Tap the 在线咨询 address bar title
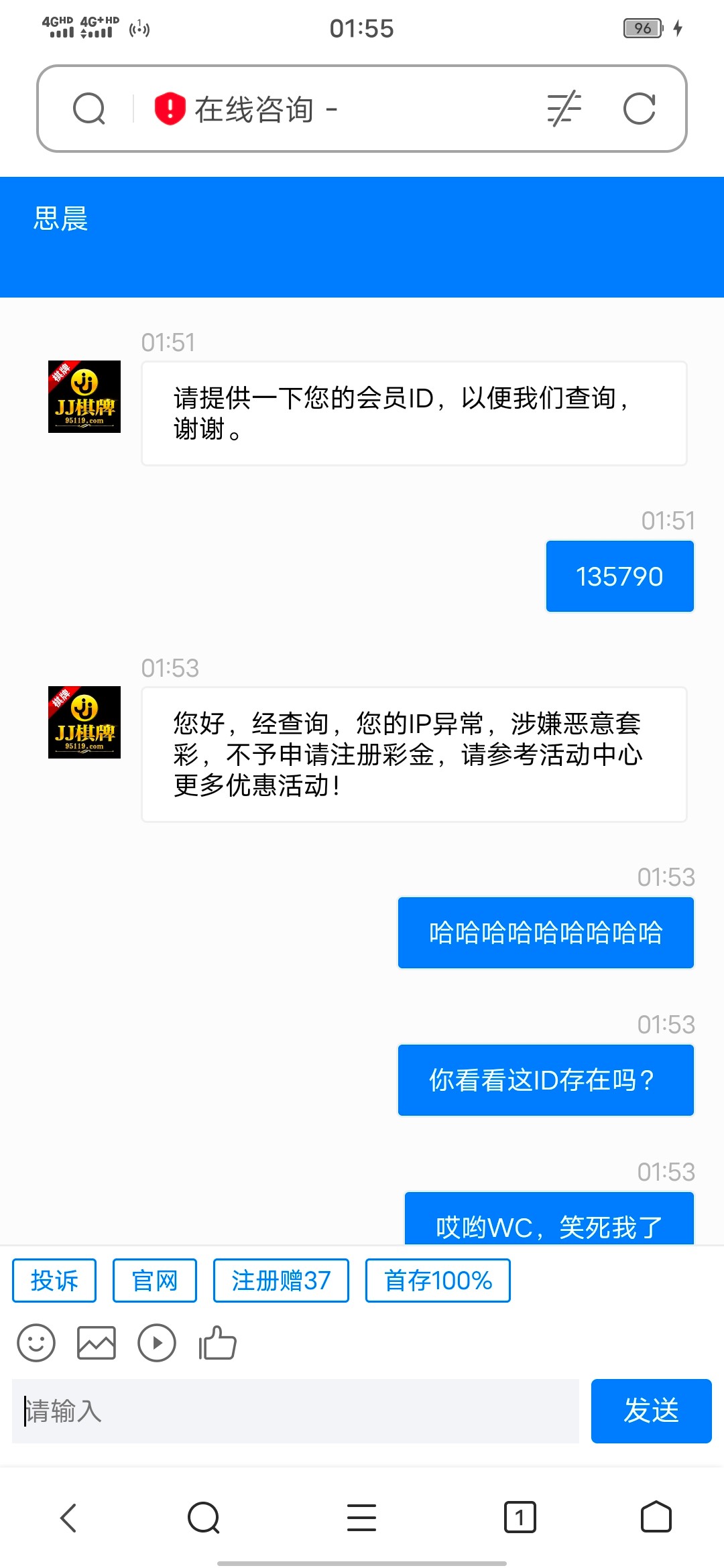This screenshot has width=724, height=1568. (x=255, y=109)
